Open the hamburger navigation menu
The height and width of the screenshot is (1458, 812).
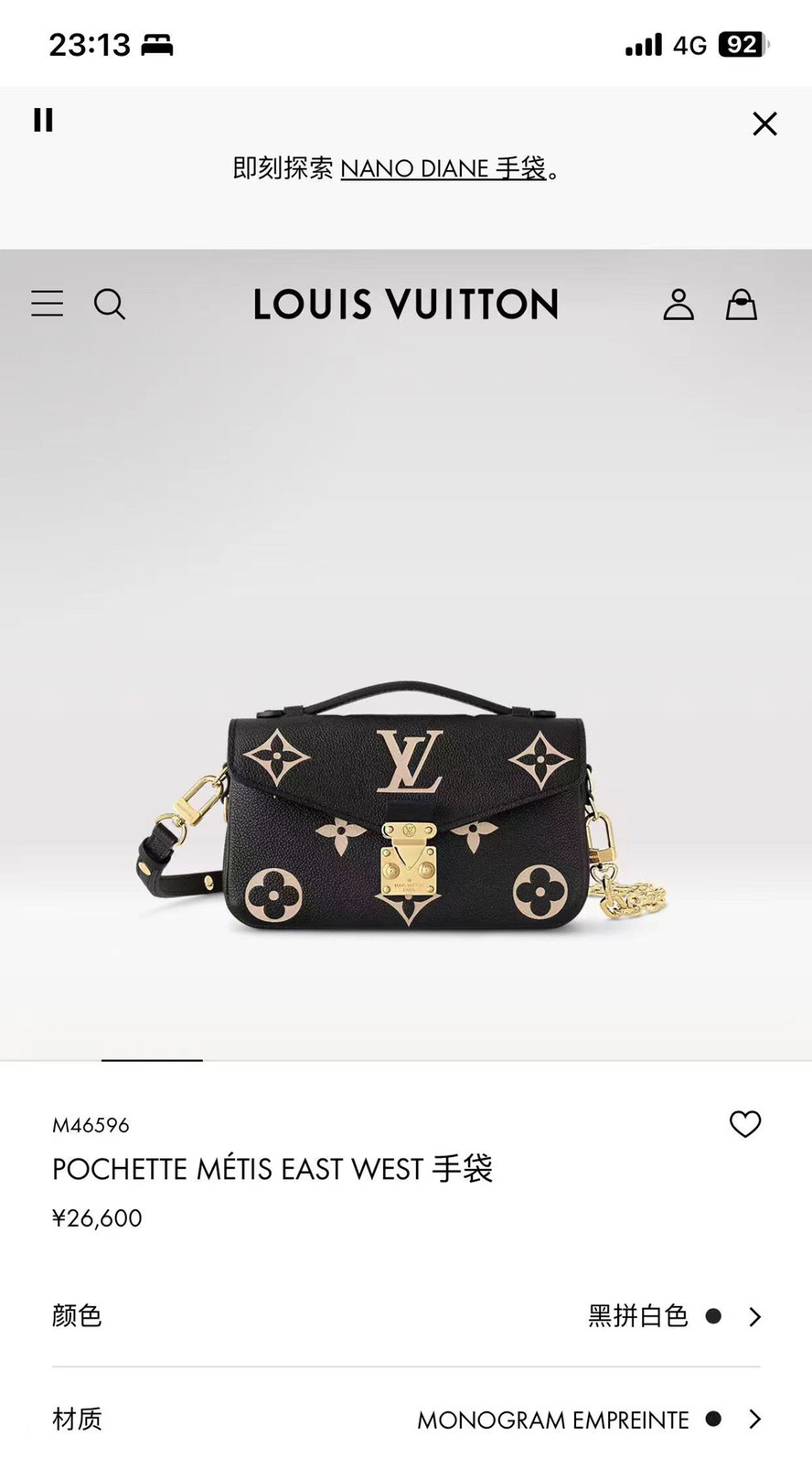(47, 304)
